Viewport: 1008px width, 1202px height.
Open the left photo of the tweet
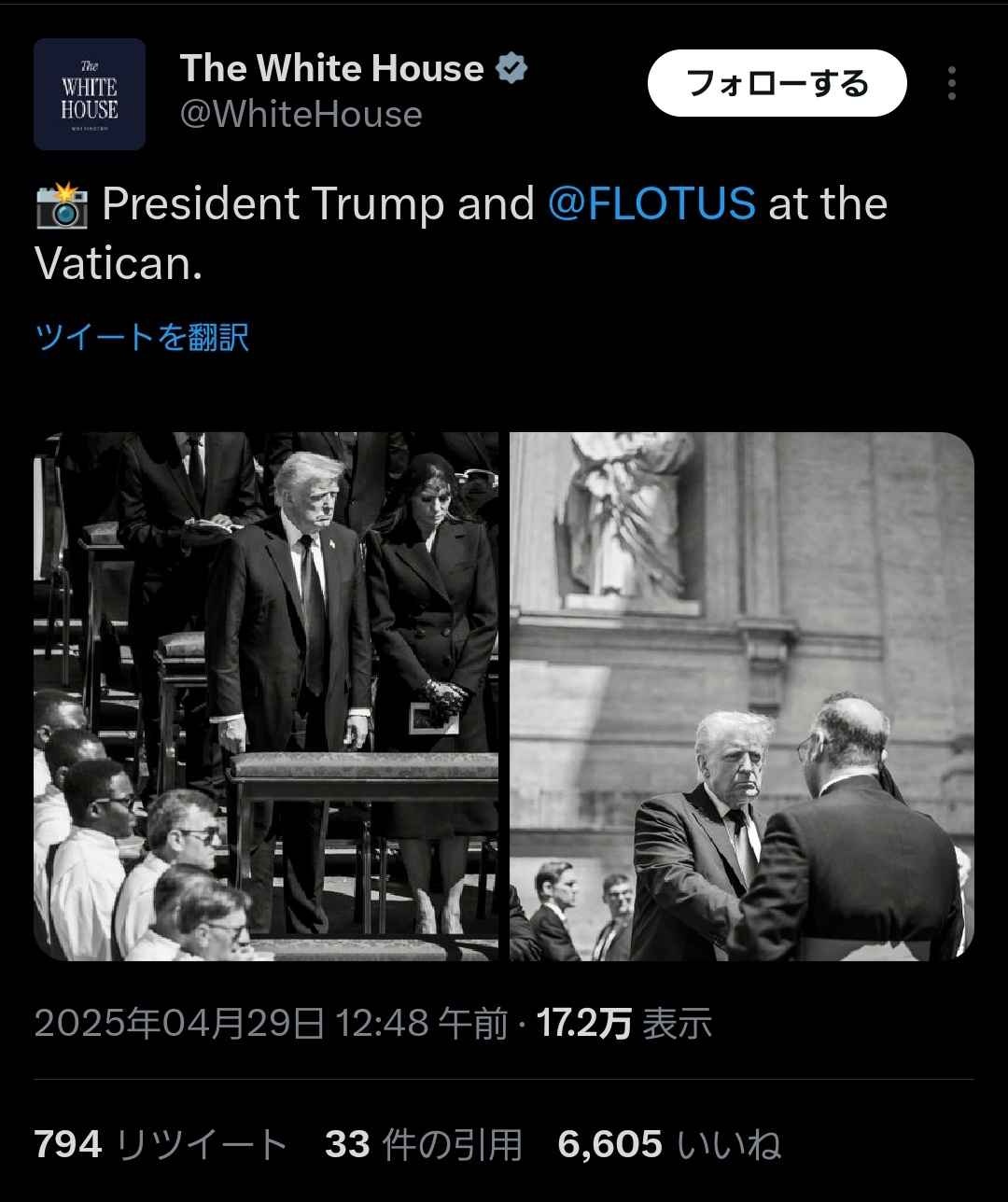coord(267,696)
